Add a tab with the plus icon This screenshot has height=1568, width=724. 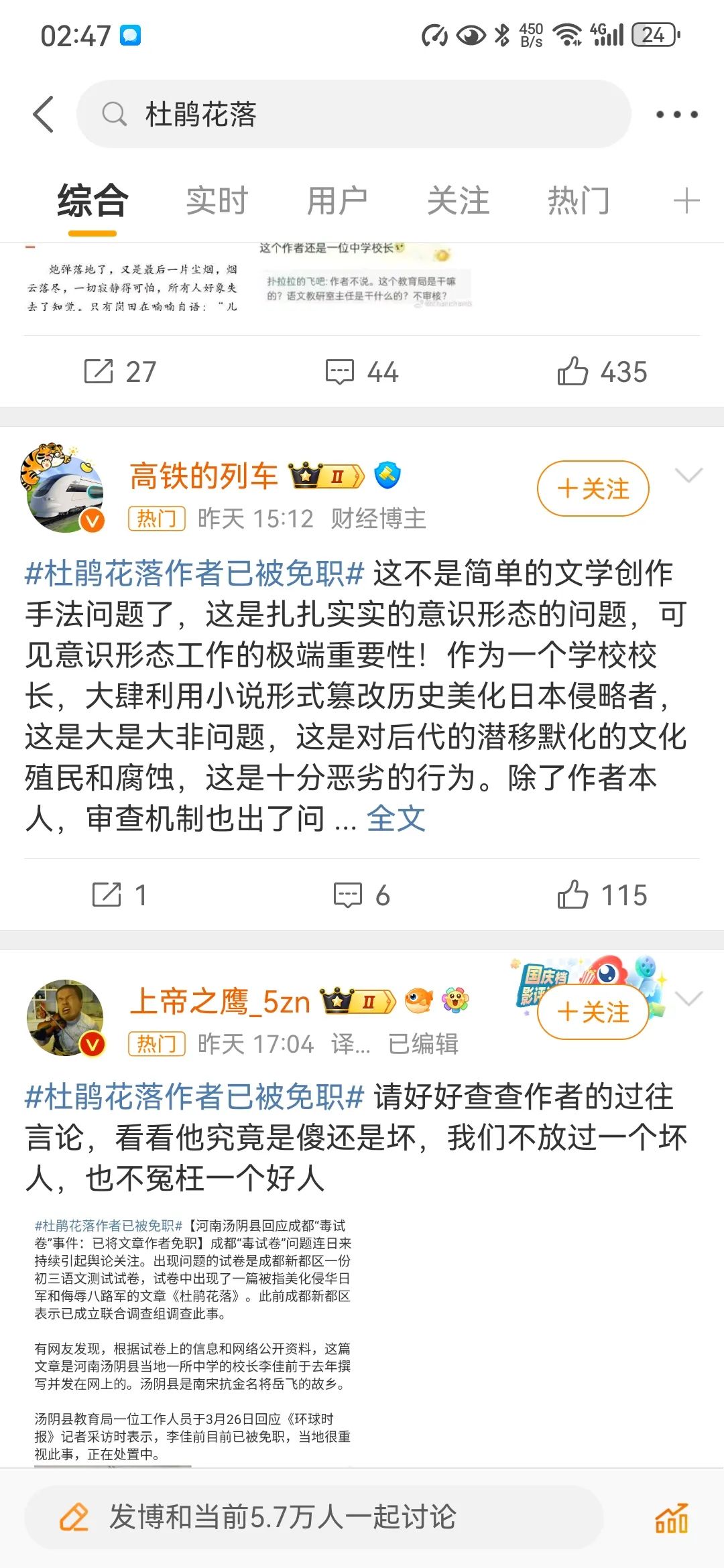coord(686,201)
